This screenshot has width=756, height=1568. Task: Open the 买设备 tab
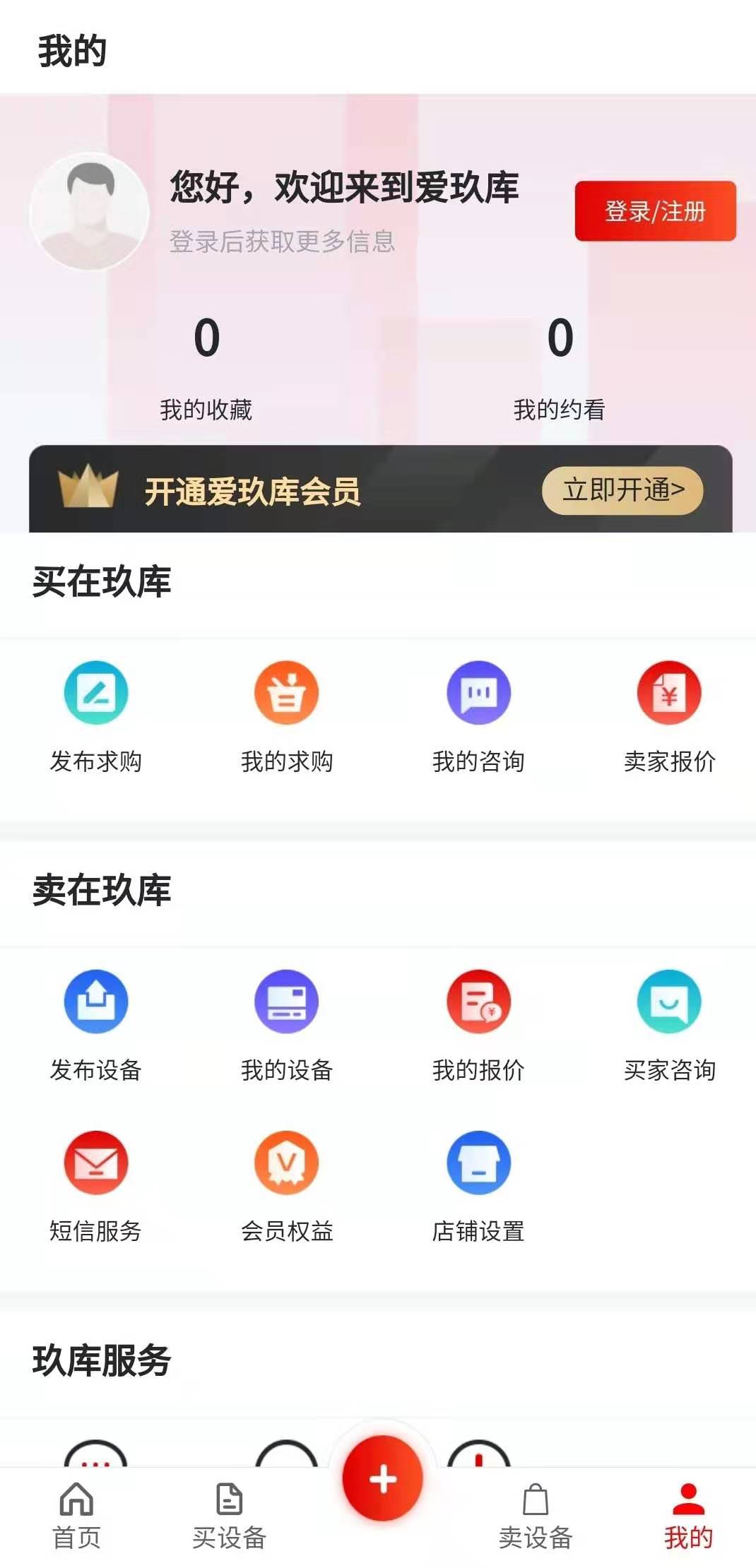point(226,1511)
